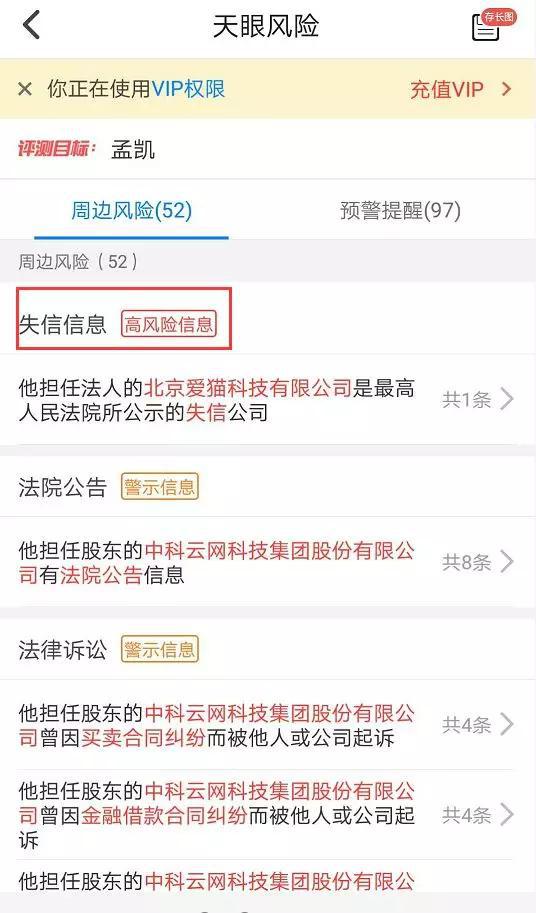Open 法院公告信息 row with 共8条
Viewport: 536px width, 913px height.
(x=268, y=562)
